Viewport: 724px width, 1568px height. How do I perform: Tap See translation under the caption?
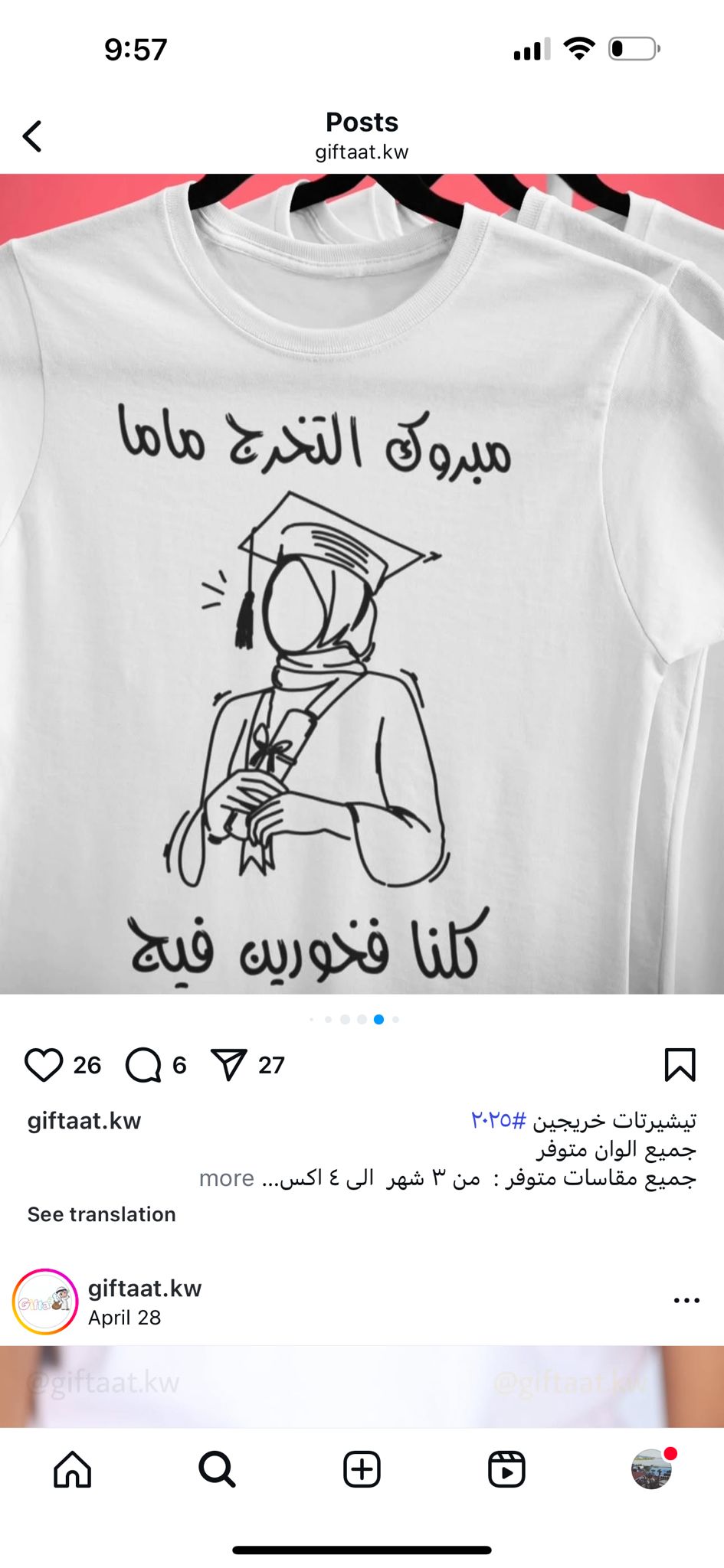click(102, 1214)
